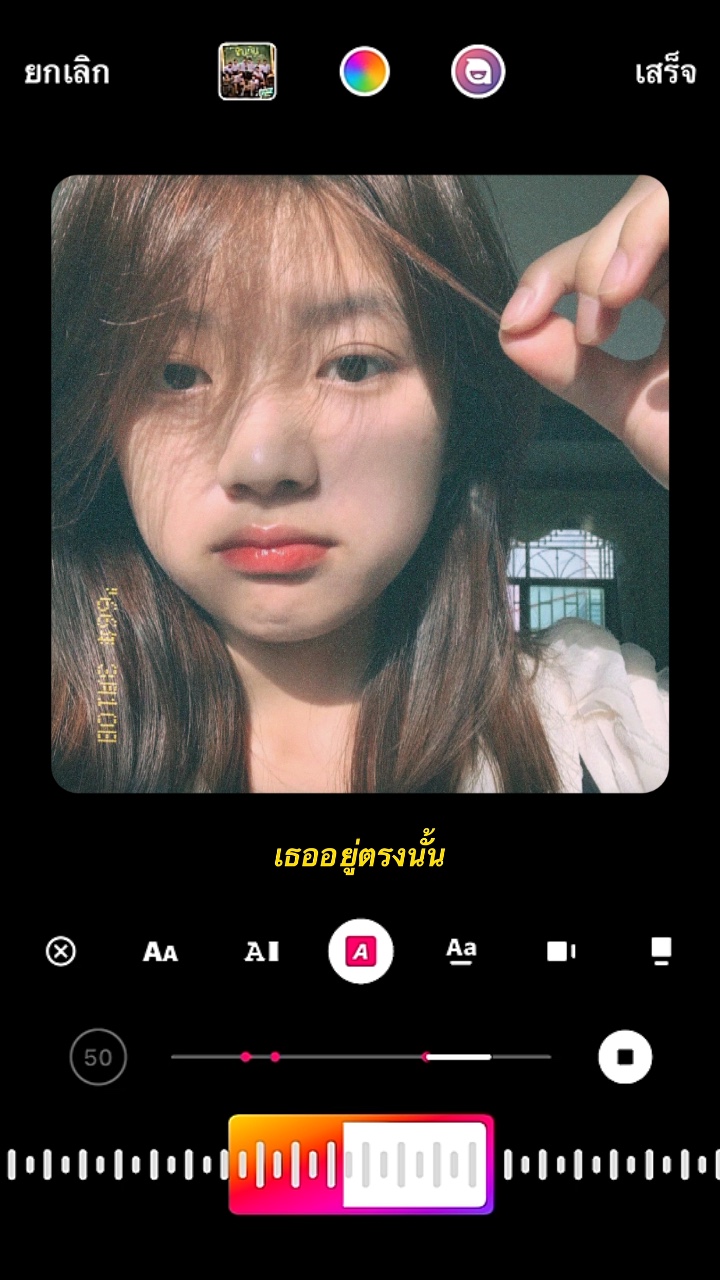
Task: Select the underlined Aa lyric style
Action: (x=461, y=951)
